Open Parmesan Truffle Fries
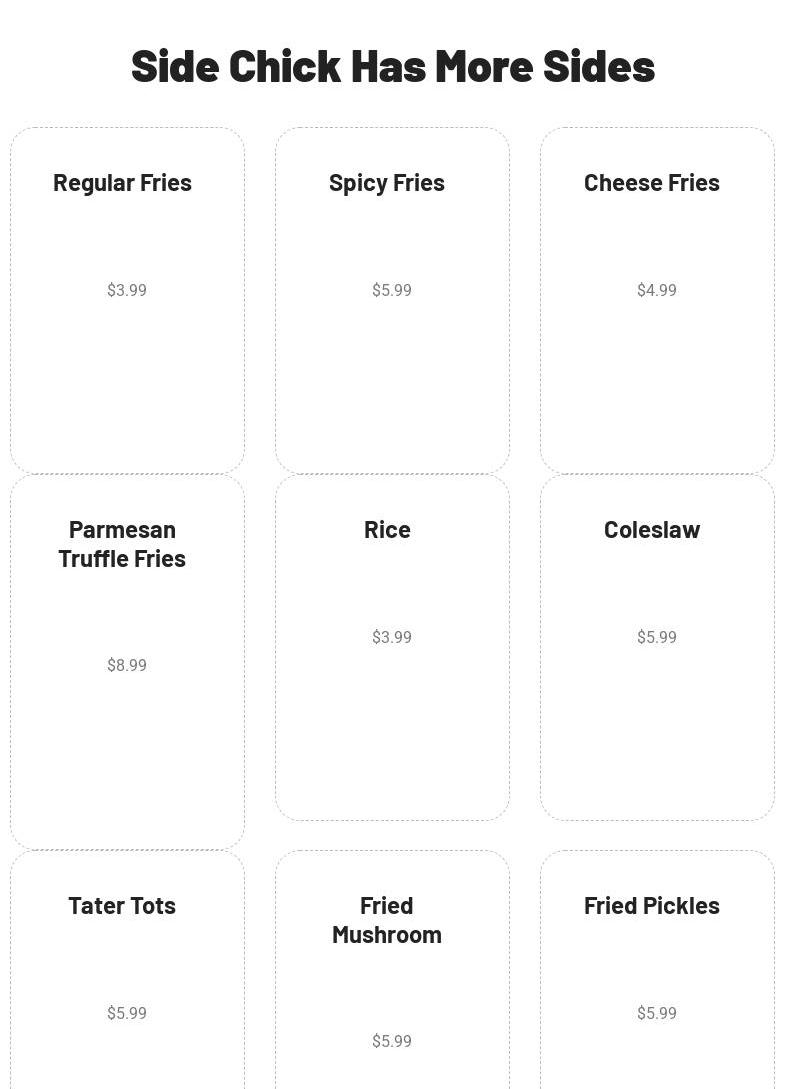 point(127,661)
